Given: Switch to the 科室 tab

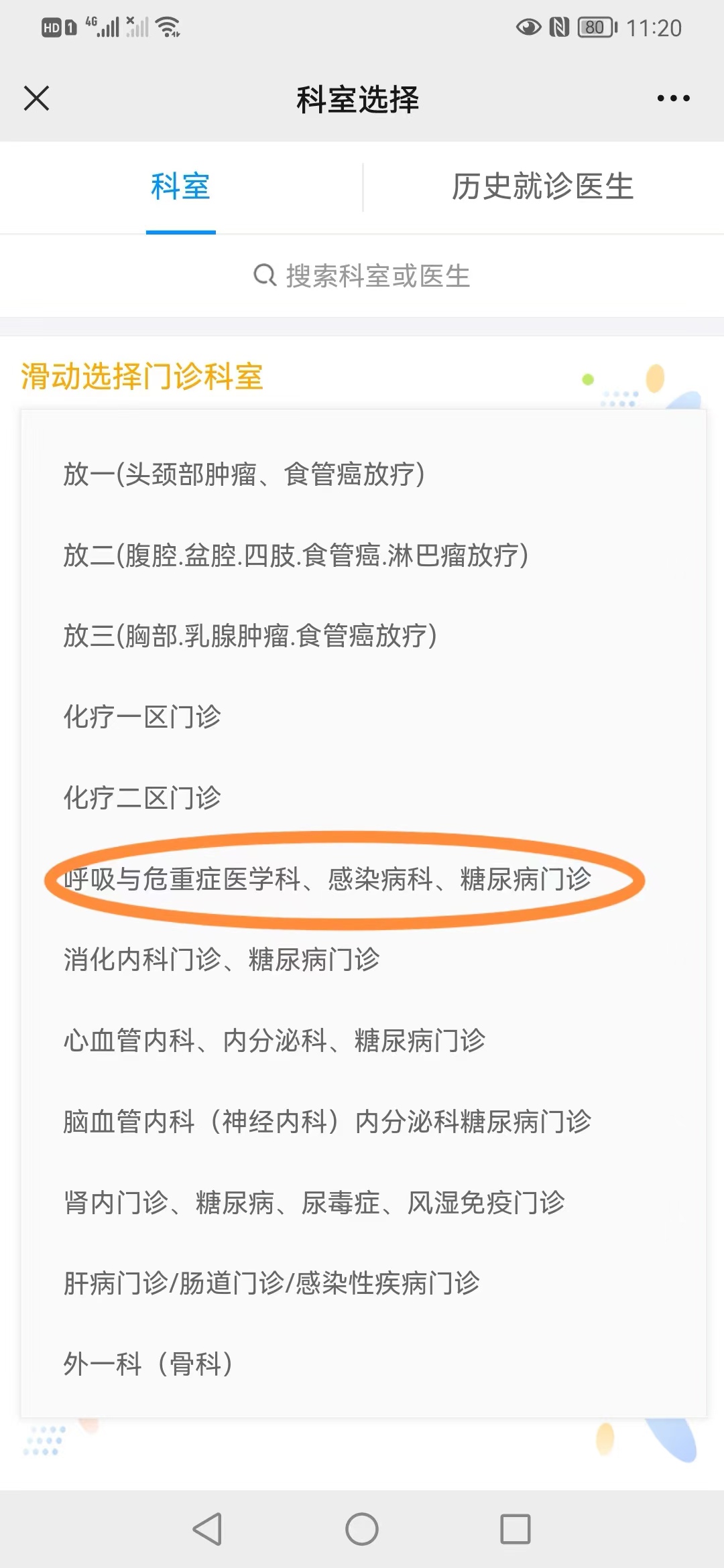Looking at the screenshot, I should 180,187.
